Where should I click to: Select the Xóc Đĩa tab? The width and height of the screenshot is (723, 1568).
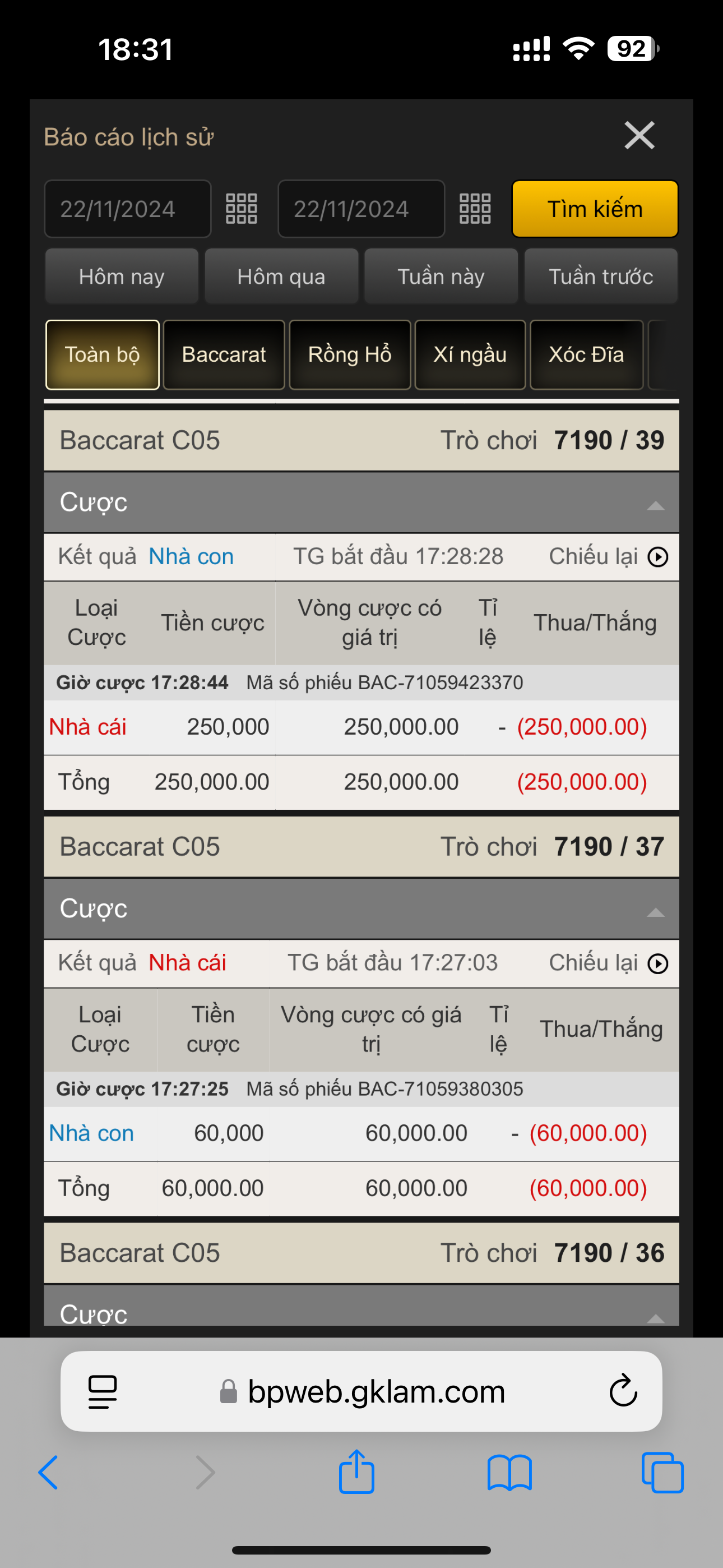[x=586, y=354]
